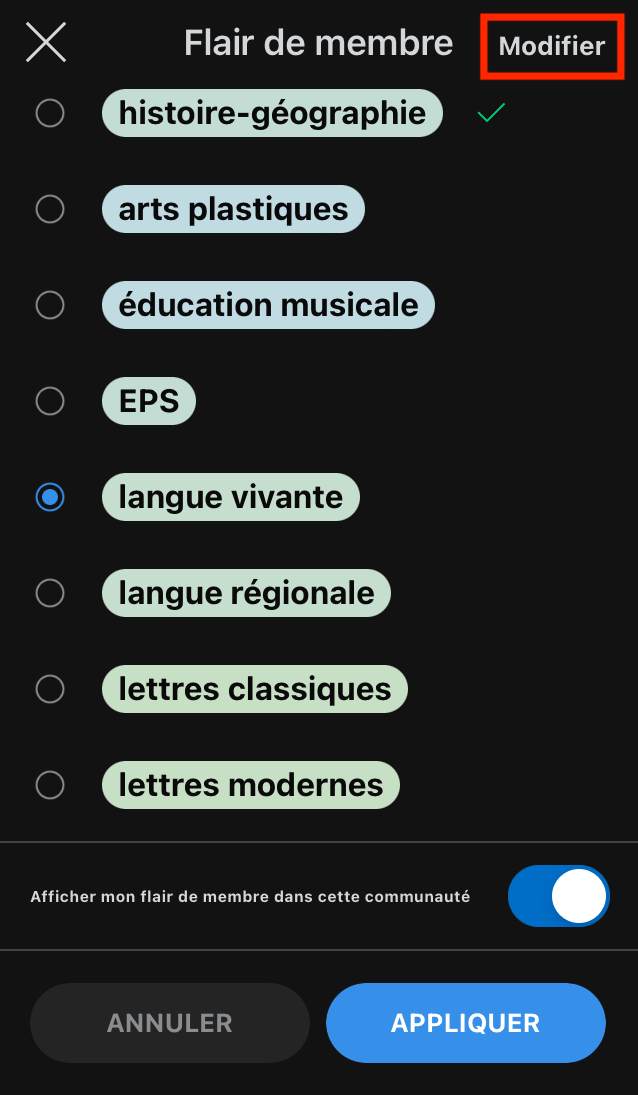Tap the langue vivante radio button
638x1095 pixels.
coord(50,497)
